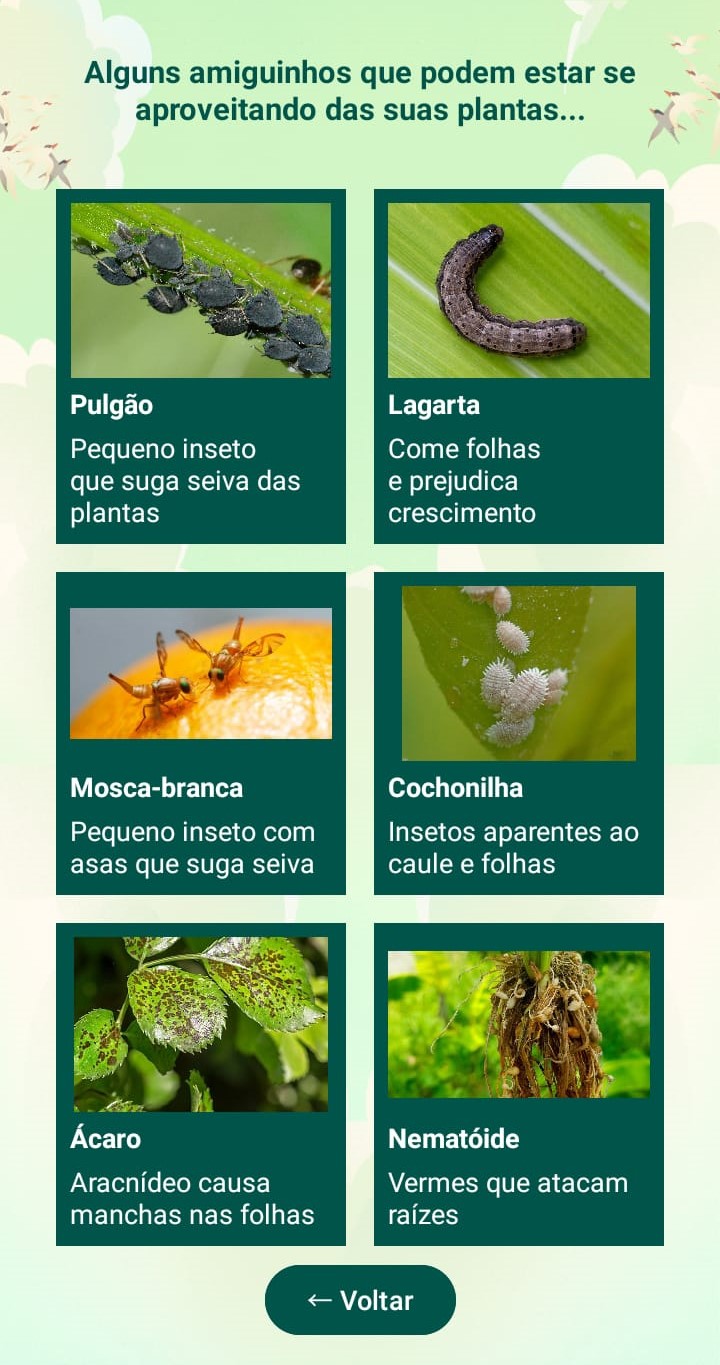View the Lagarta photo

(x=518, y=289)
